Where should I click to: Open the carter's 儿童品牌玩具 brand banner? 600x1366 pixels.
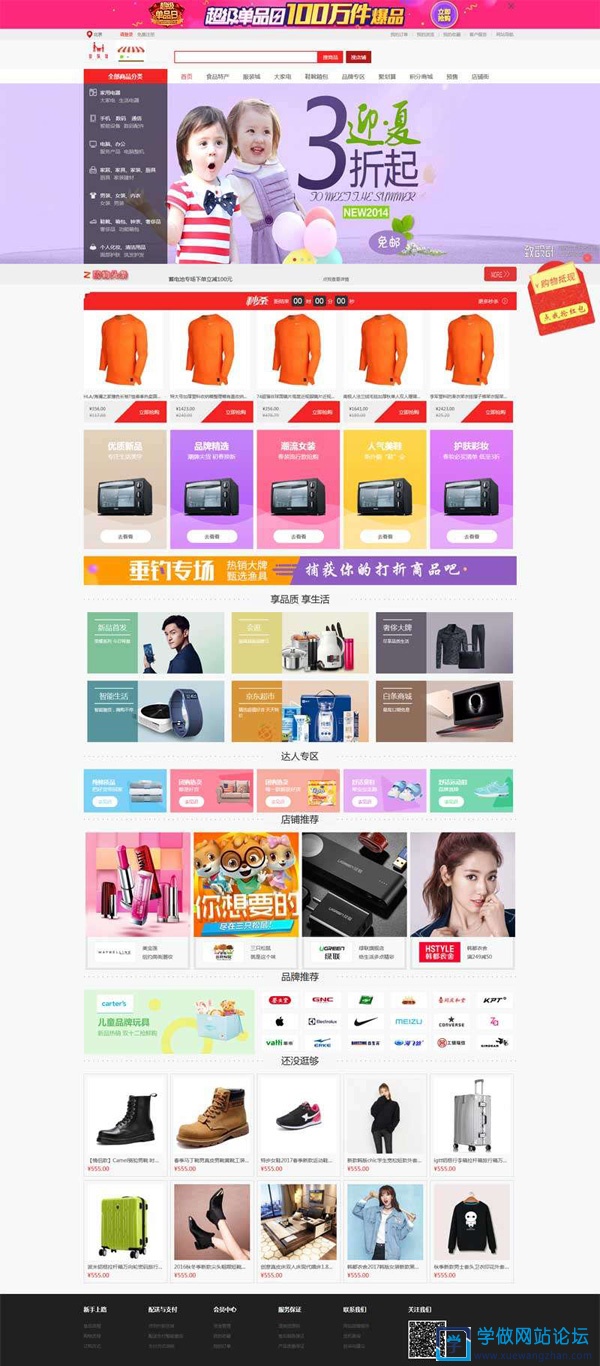pos(155,1021)
